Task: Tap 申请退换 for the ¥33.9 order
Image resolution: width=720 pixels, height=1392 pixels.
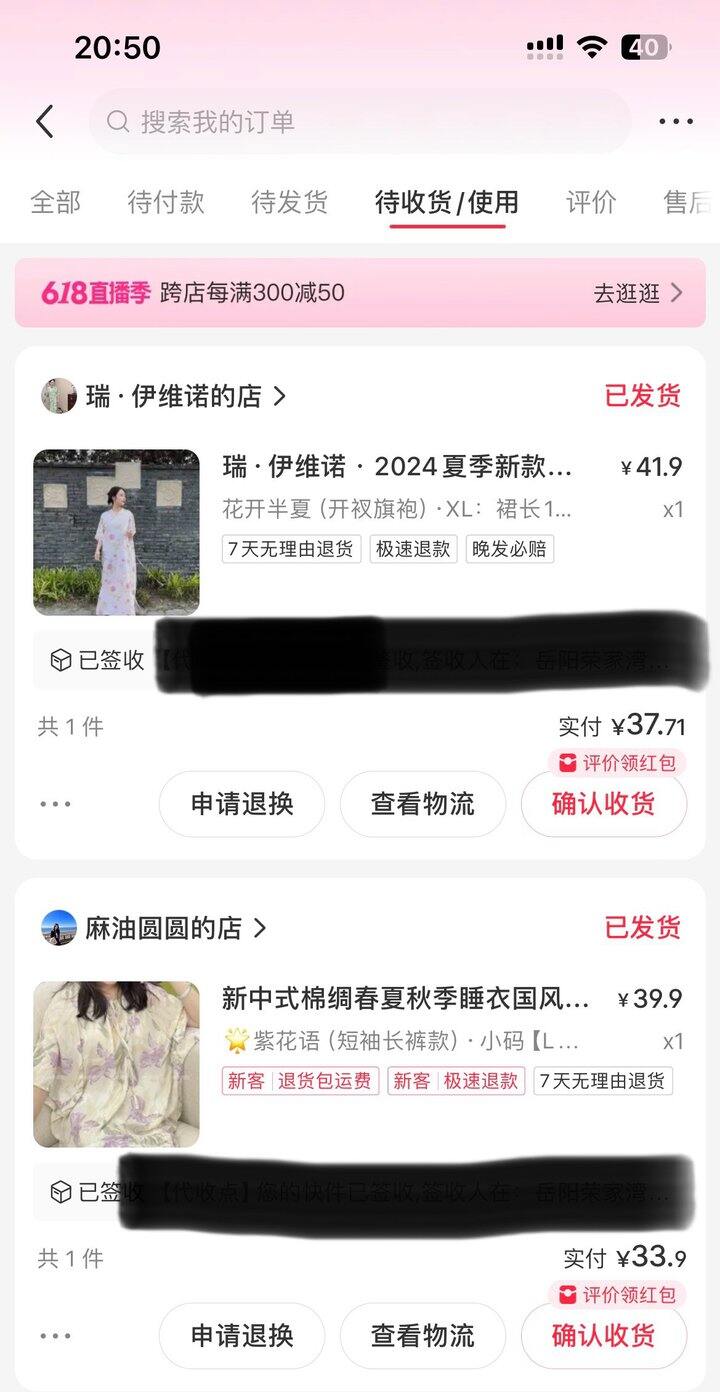Action: pos(242,1336)
